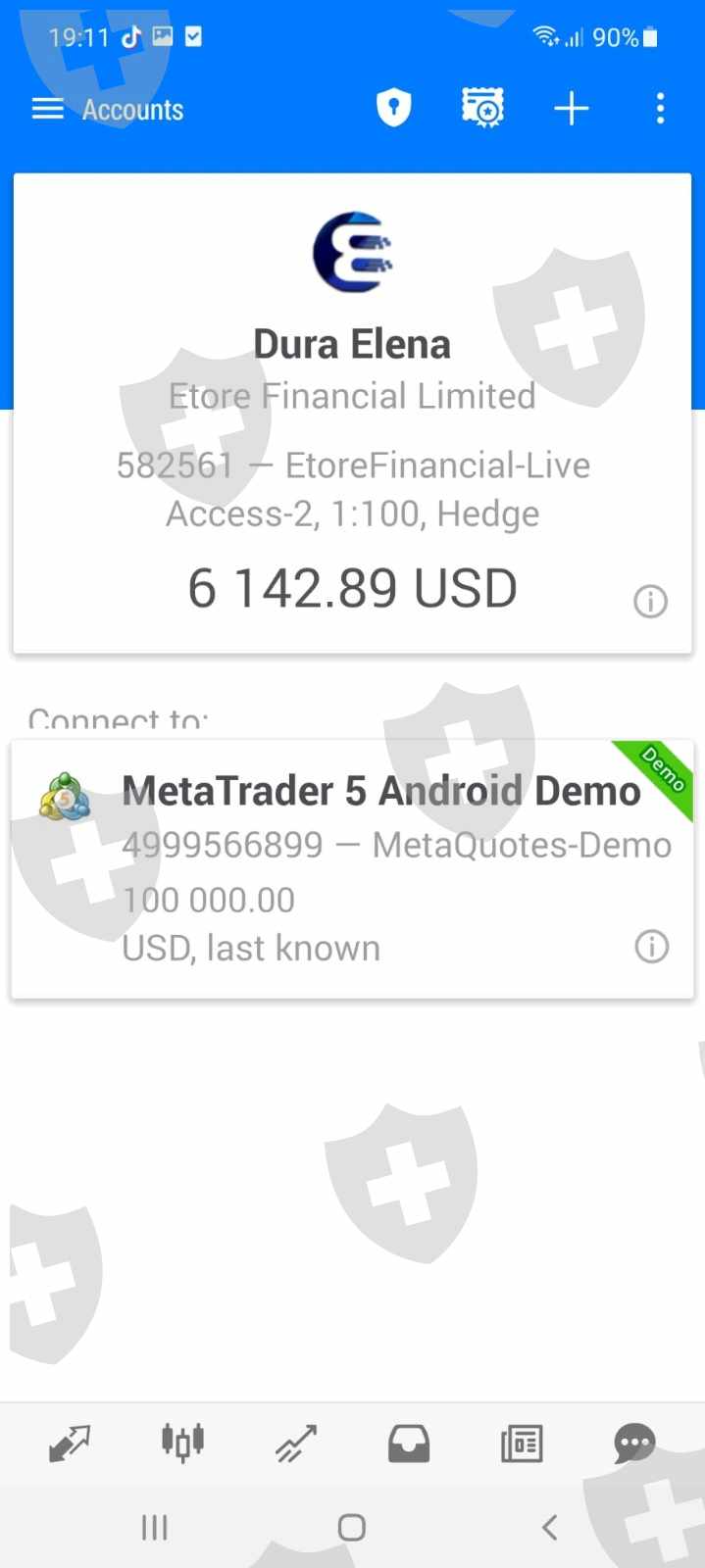Image resolution: width=705 pixels, height=1568 pixels.
Task: Connect to MetaTrader 5 Android Demo account
Action: (352, 868)
